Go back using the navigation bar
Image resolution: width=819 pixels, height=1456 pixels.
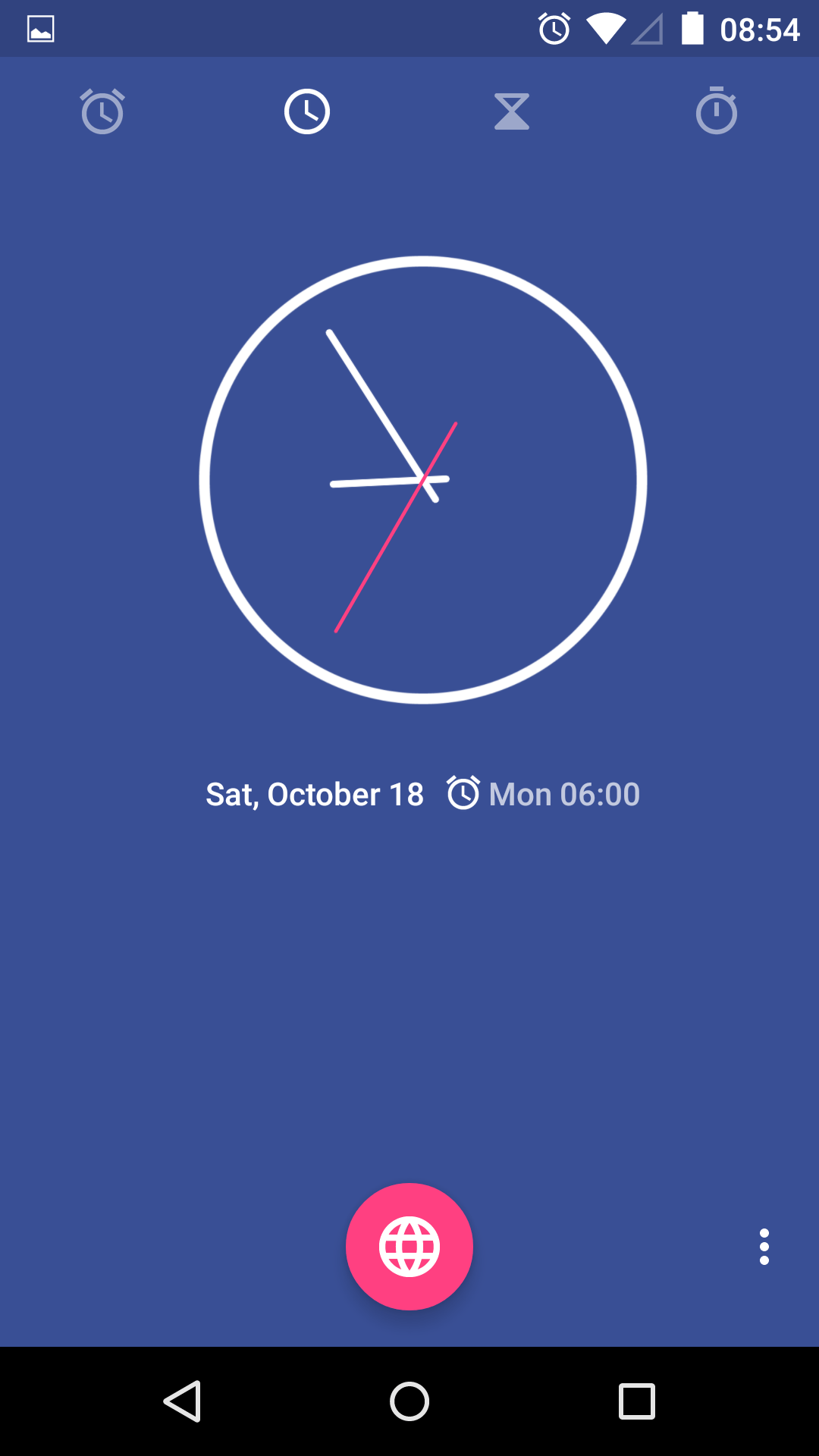[182, 1401]
